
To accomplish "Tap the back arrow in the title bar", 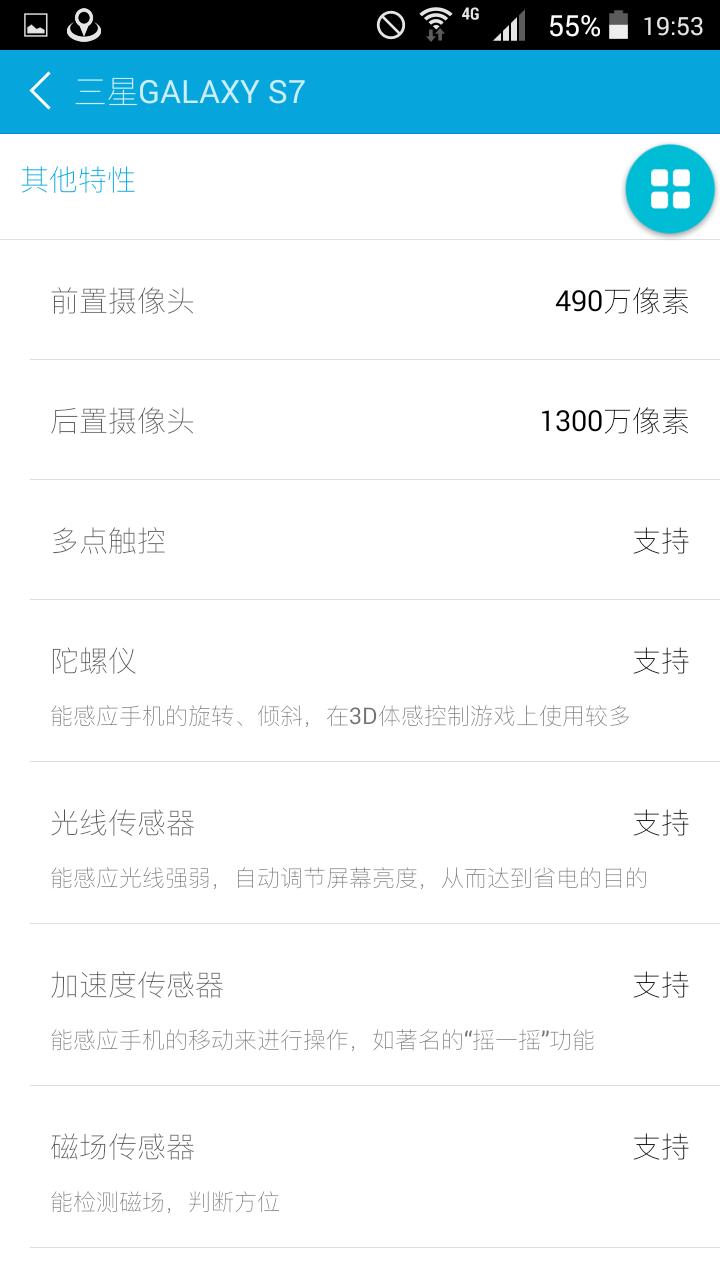I will pyautogui.click(x=40, y=90).
